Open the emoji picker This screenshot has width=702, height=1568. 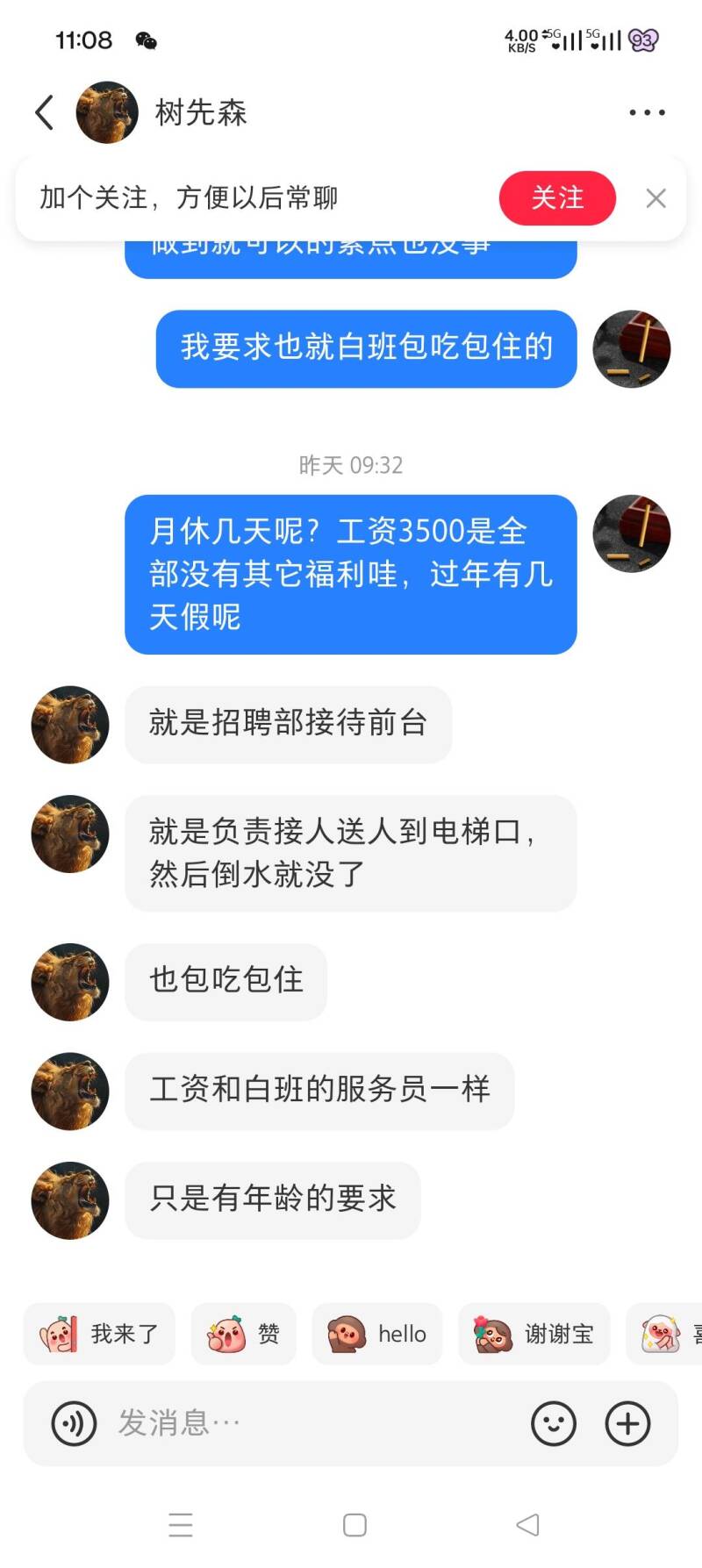(x=554, y=1423)
